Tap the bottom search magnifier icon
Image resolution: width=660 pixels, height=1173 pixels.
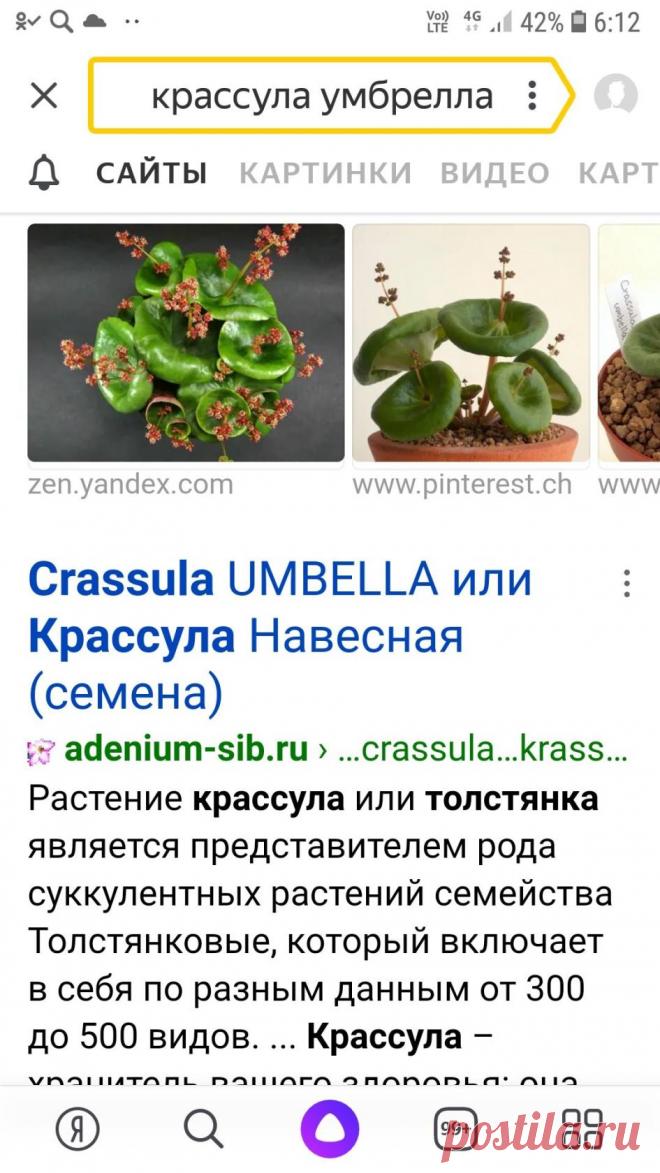(204, 1130)
